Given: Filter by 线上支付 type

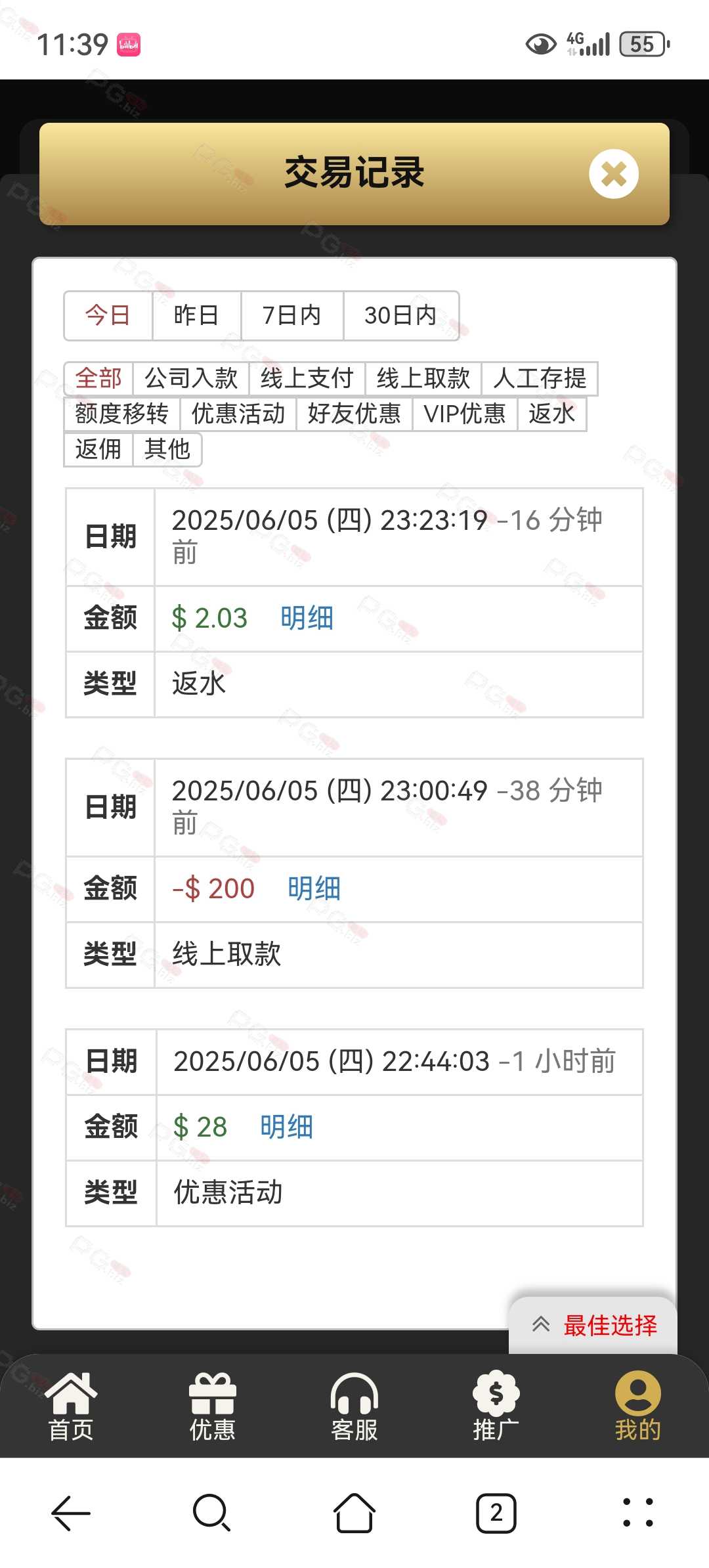Looking at the screenshot, I should [307, 378].
